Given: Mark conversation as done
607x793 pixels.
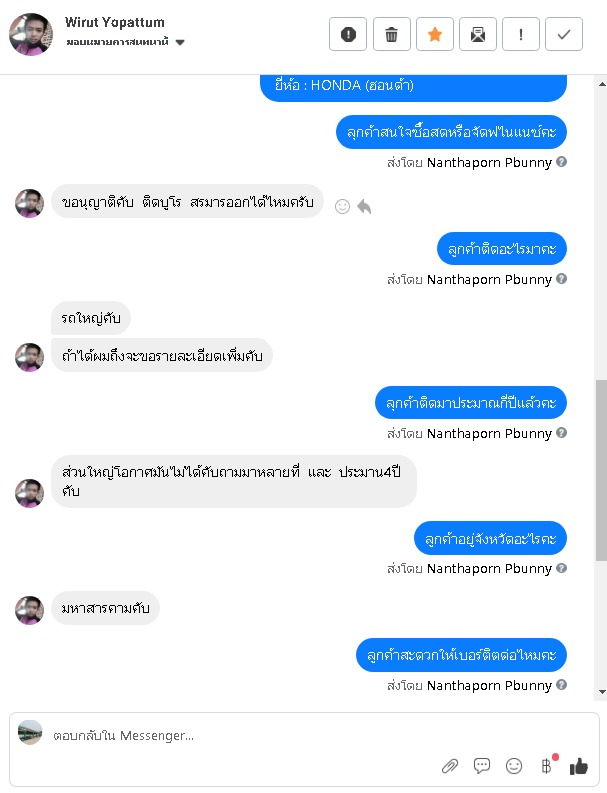Looking at the screenshot, I should point(563,35).
